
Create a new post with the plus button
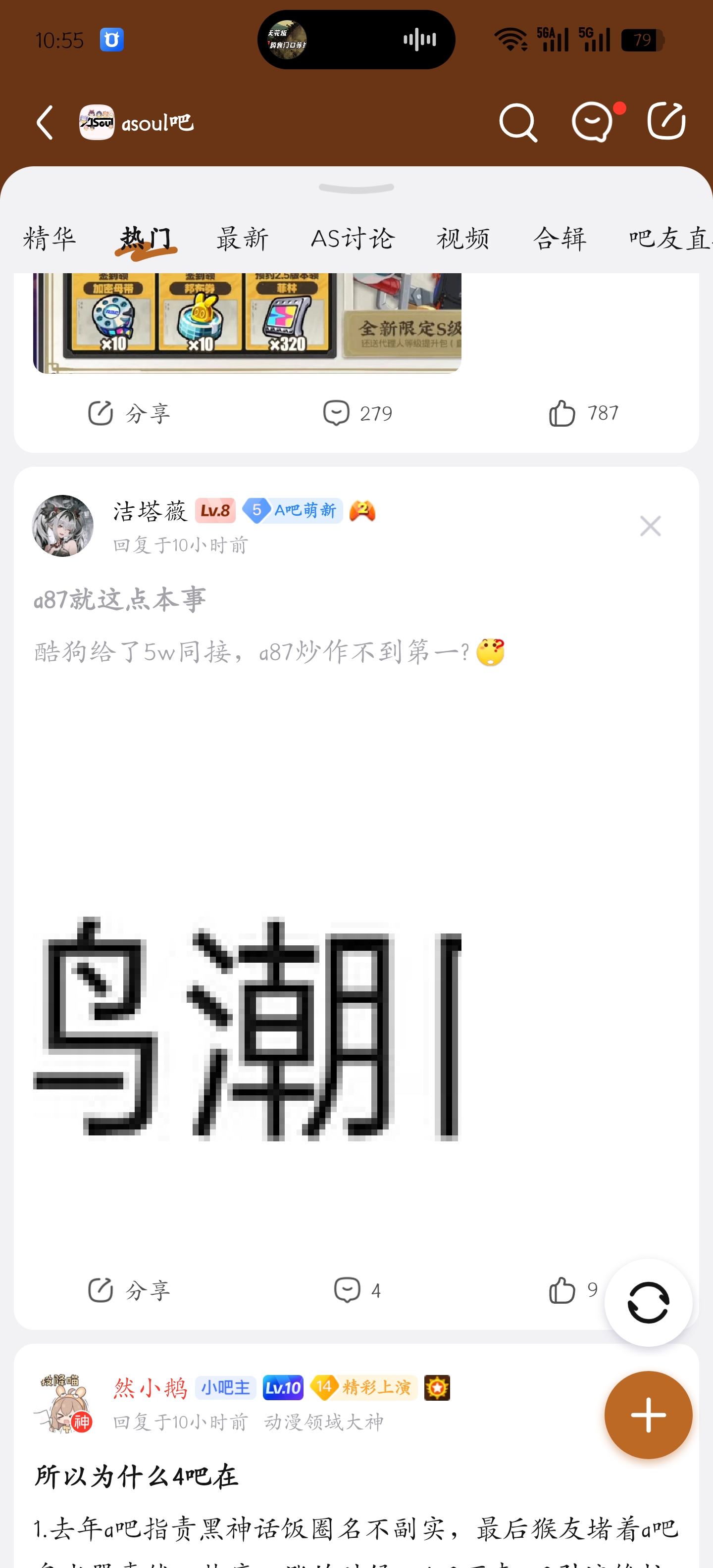coord(648,1415)
